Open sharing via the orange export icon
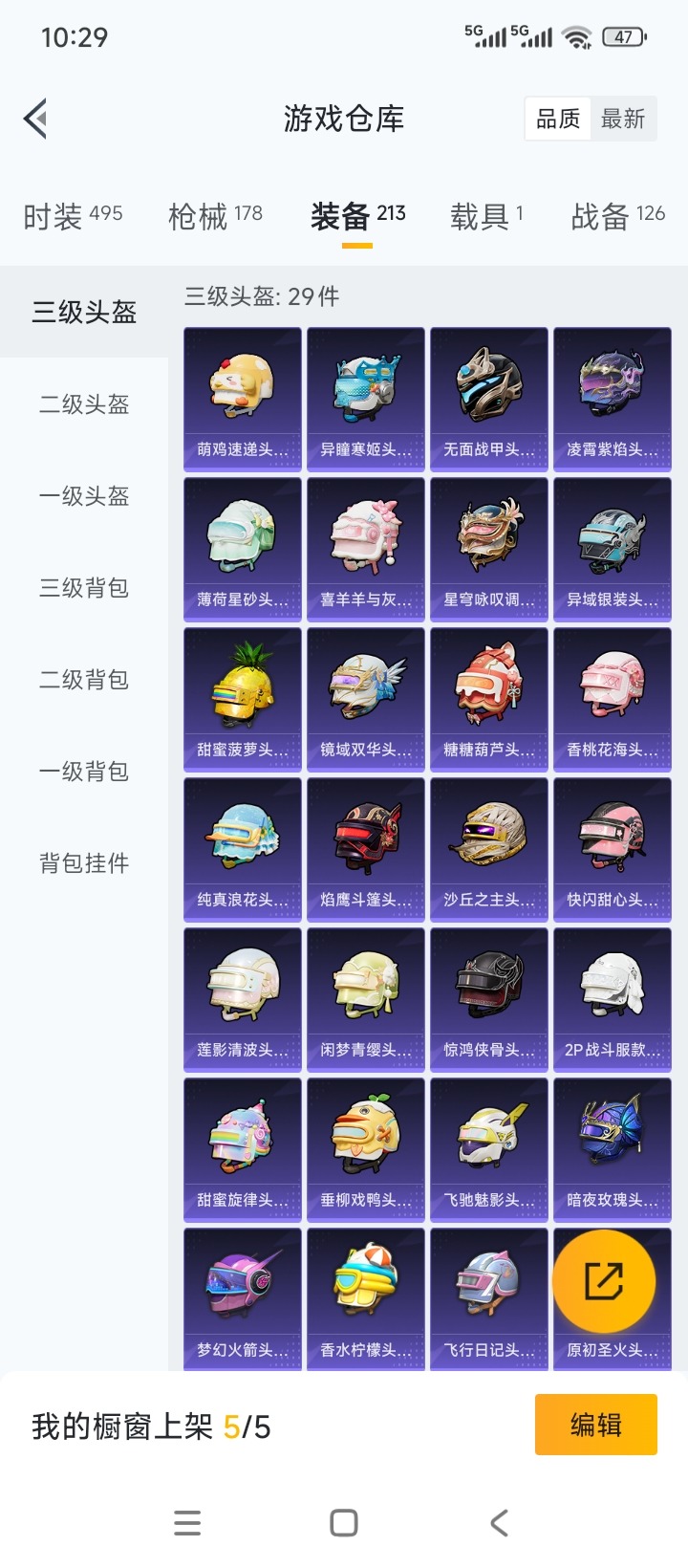The width and height of the screenshot is (688, 1568). [x=609, y=1282]
